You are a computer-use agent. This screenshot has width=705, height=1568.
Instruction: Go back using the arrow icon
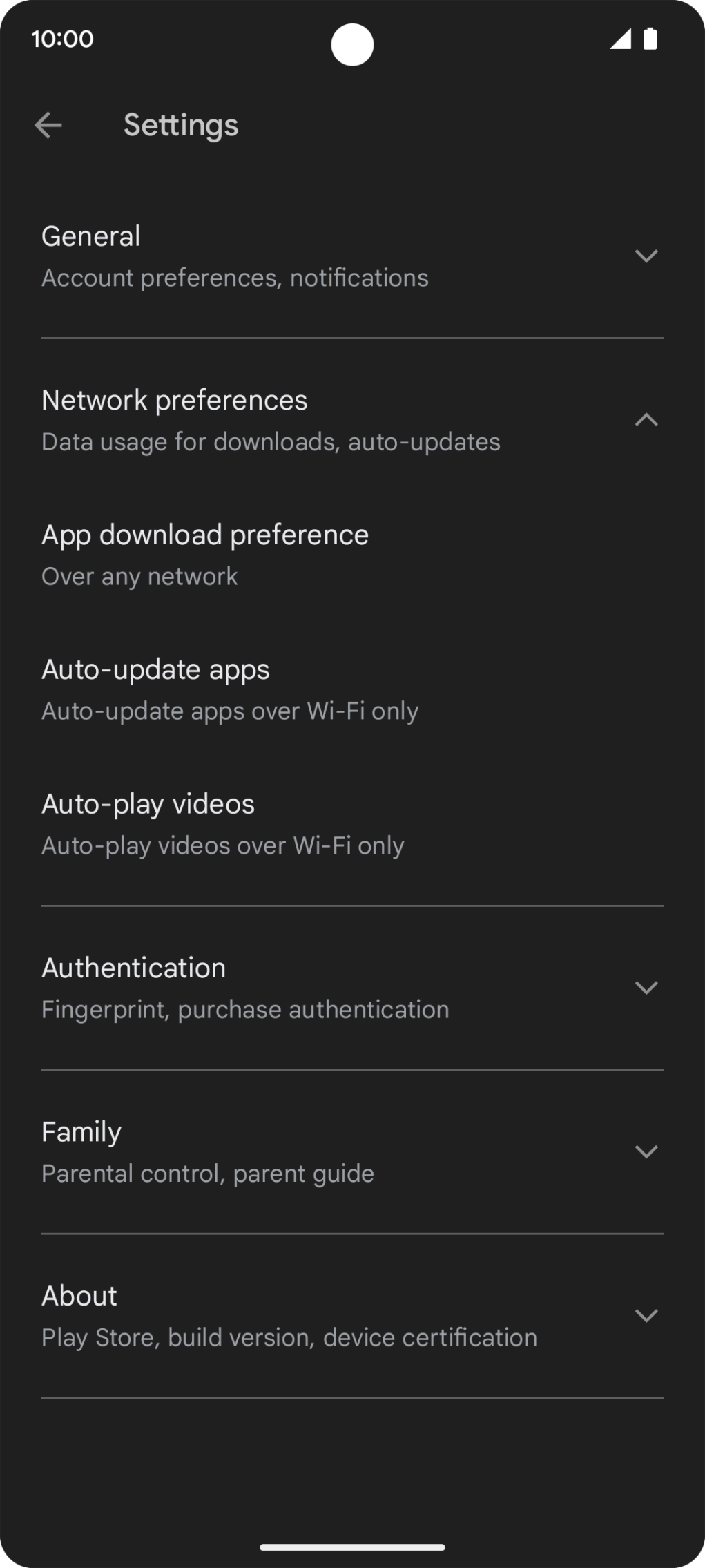coord(48,125)
